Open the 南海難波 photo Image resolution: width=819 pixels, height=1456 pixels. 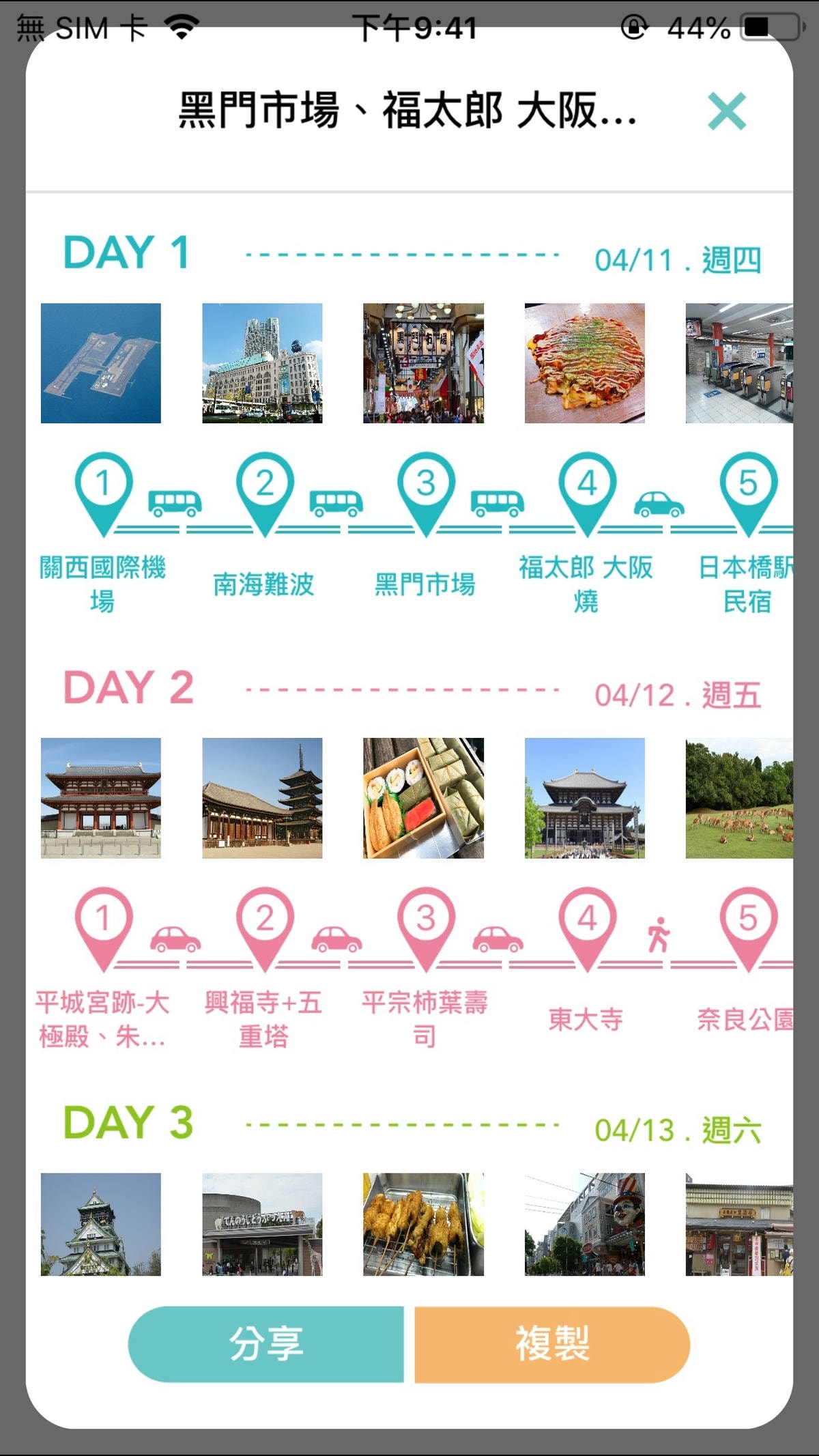262,363
